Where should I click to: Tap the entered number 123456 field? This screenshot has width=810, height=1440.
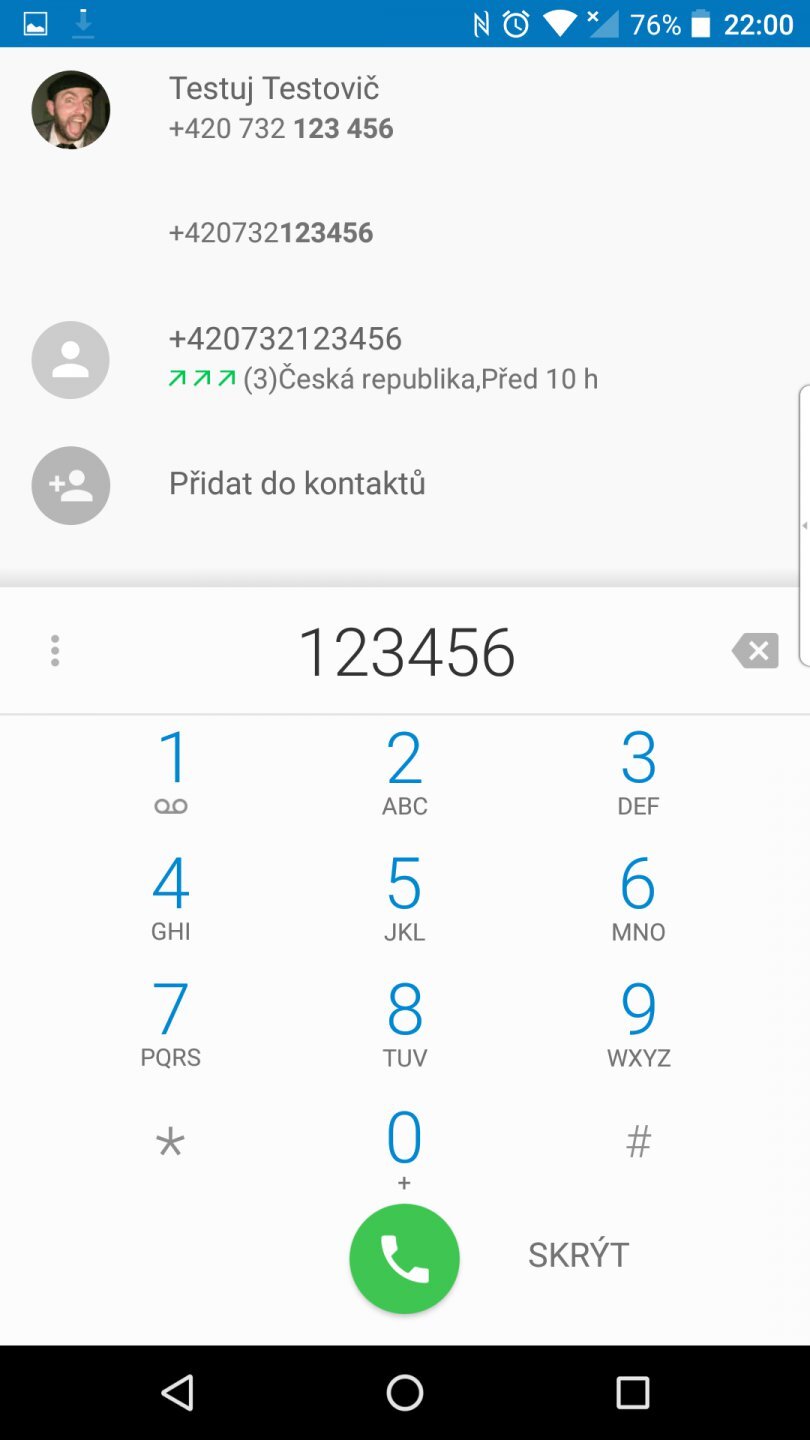tap(404, 650)
